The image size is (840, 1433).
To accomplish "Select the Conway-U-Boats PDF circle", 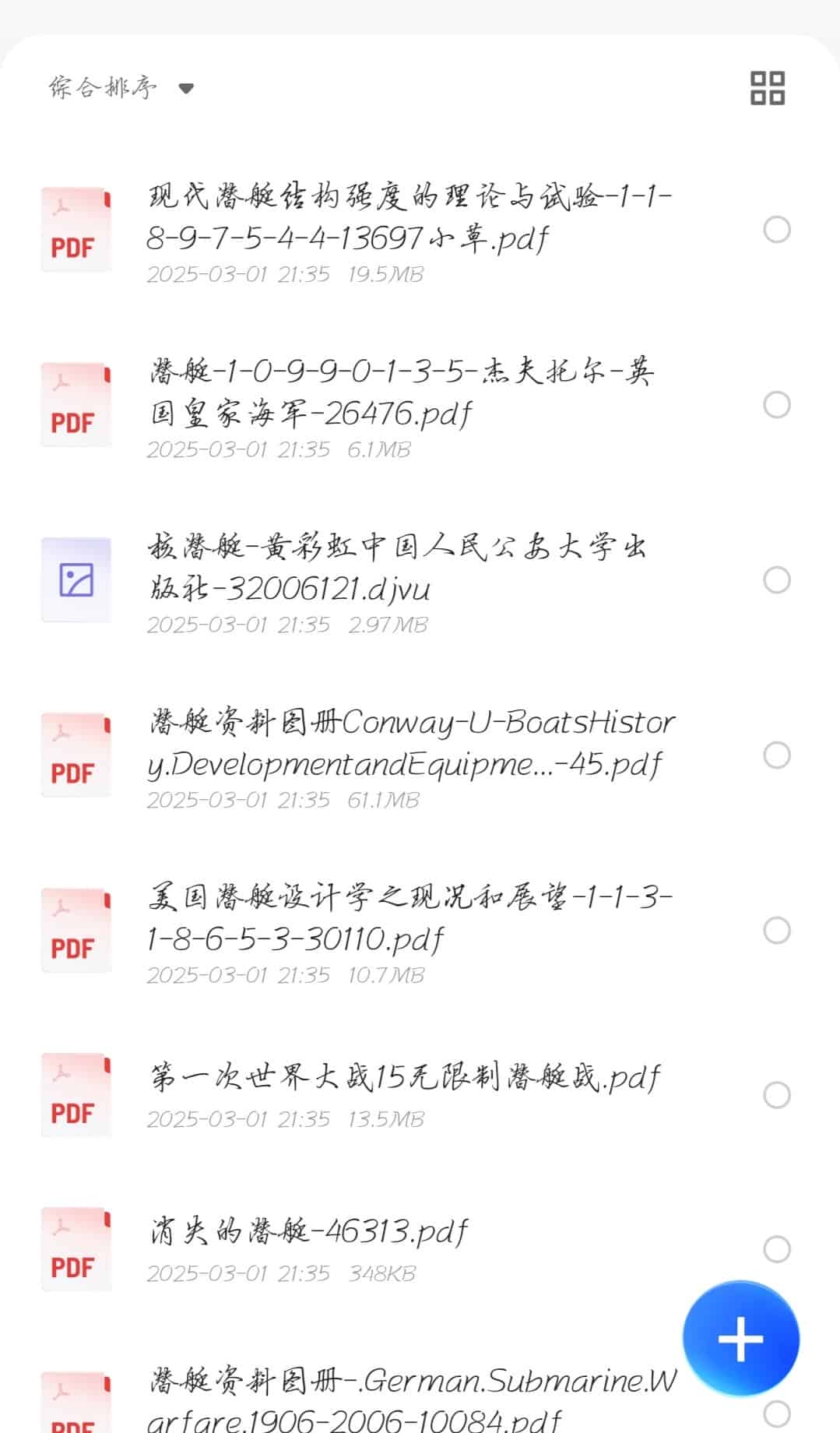I will 776,755.
